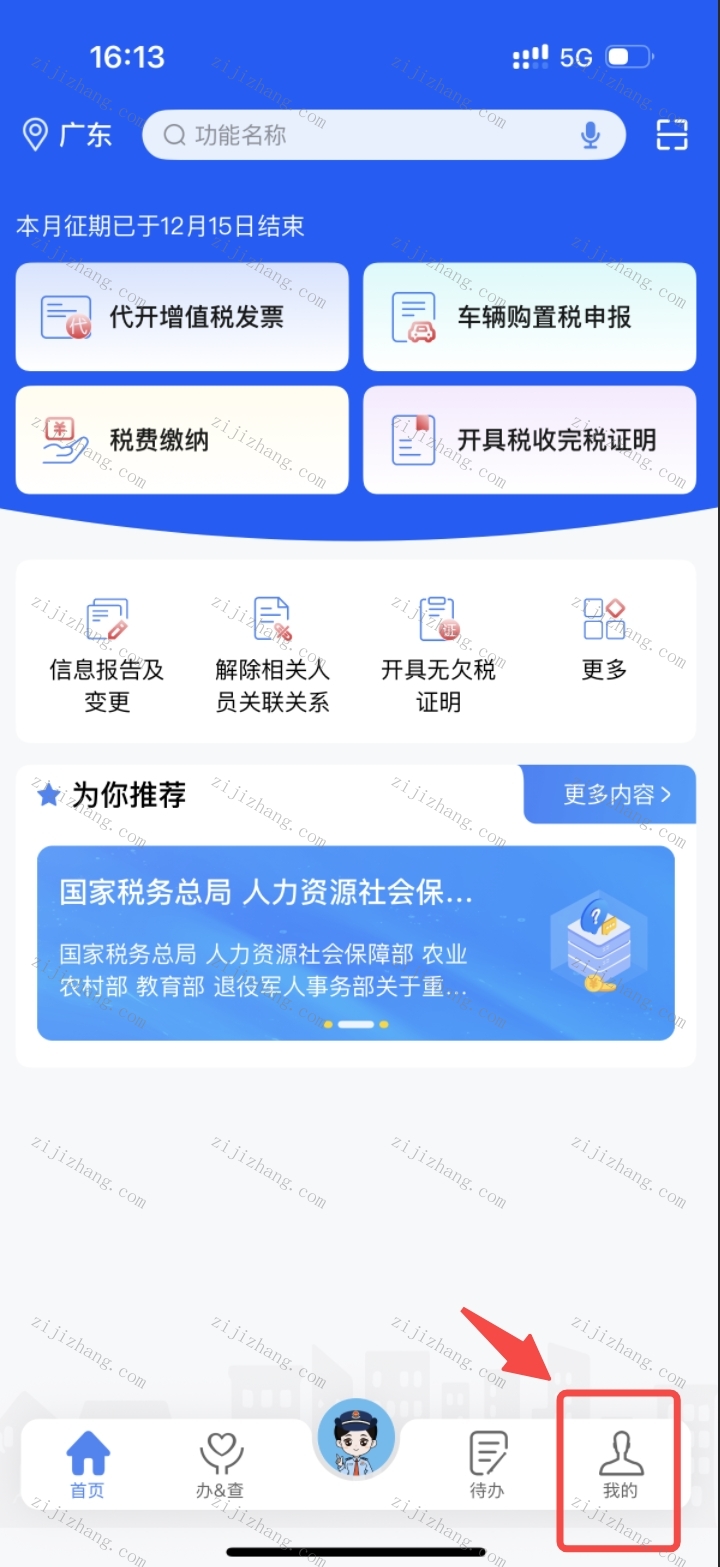The width and height of the screenshot is (720, 1567).
Task: Show 更多 services
Action: pyautogui.click(x=604, y=640)
